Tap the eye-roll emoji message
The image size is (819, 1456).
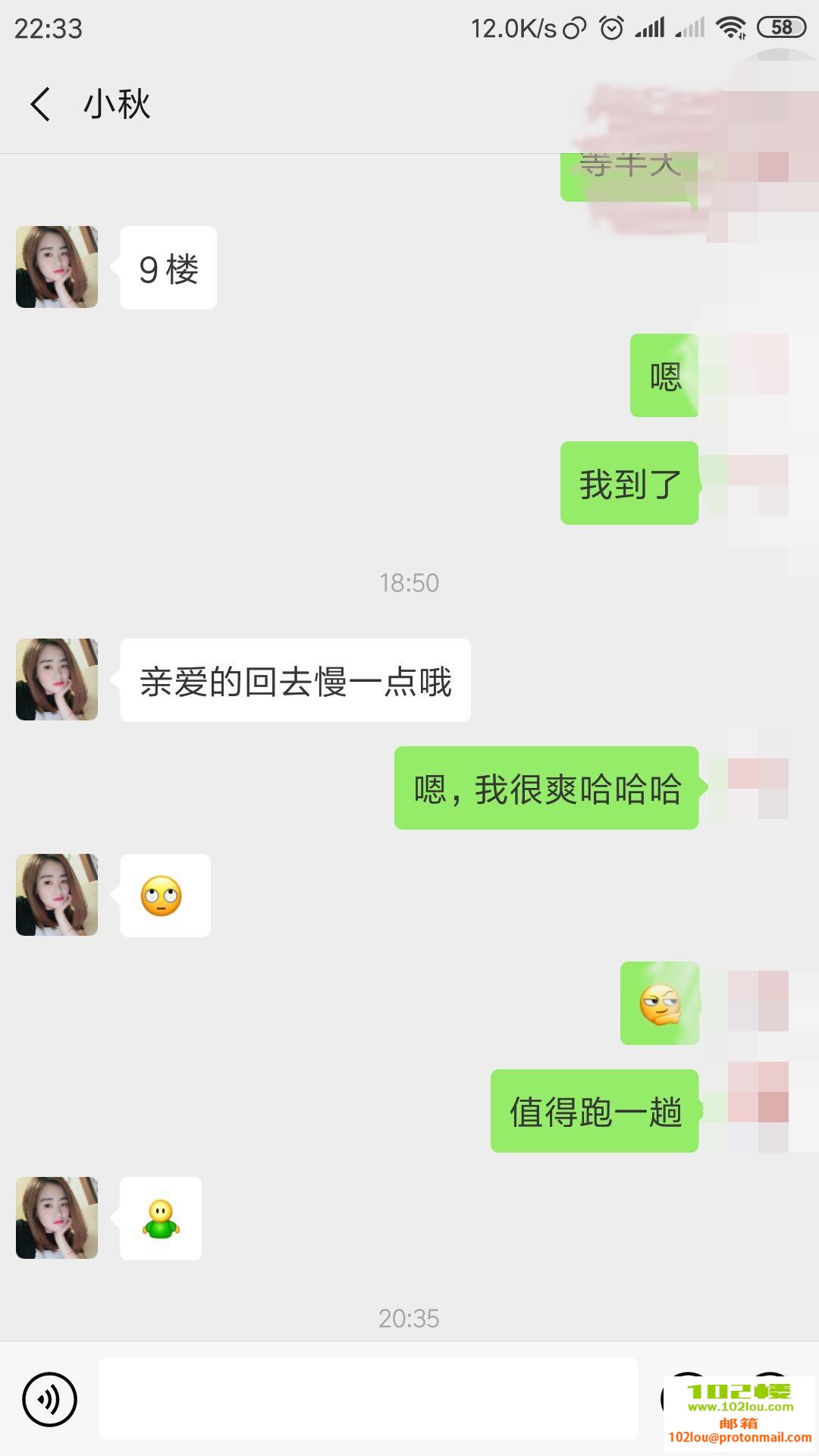point(163,896)
